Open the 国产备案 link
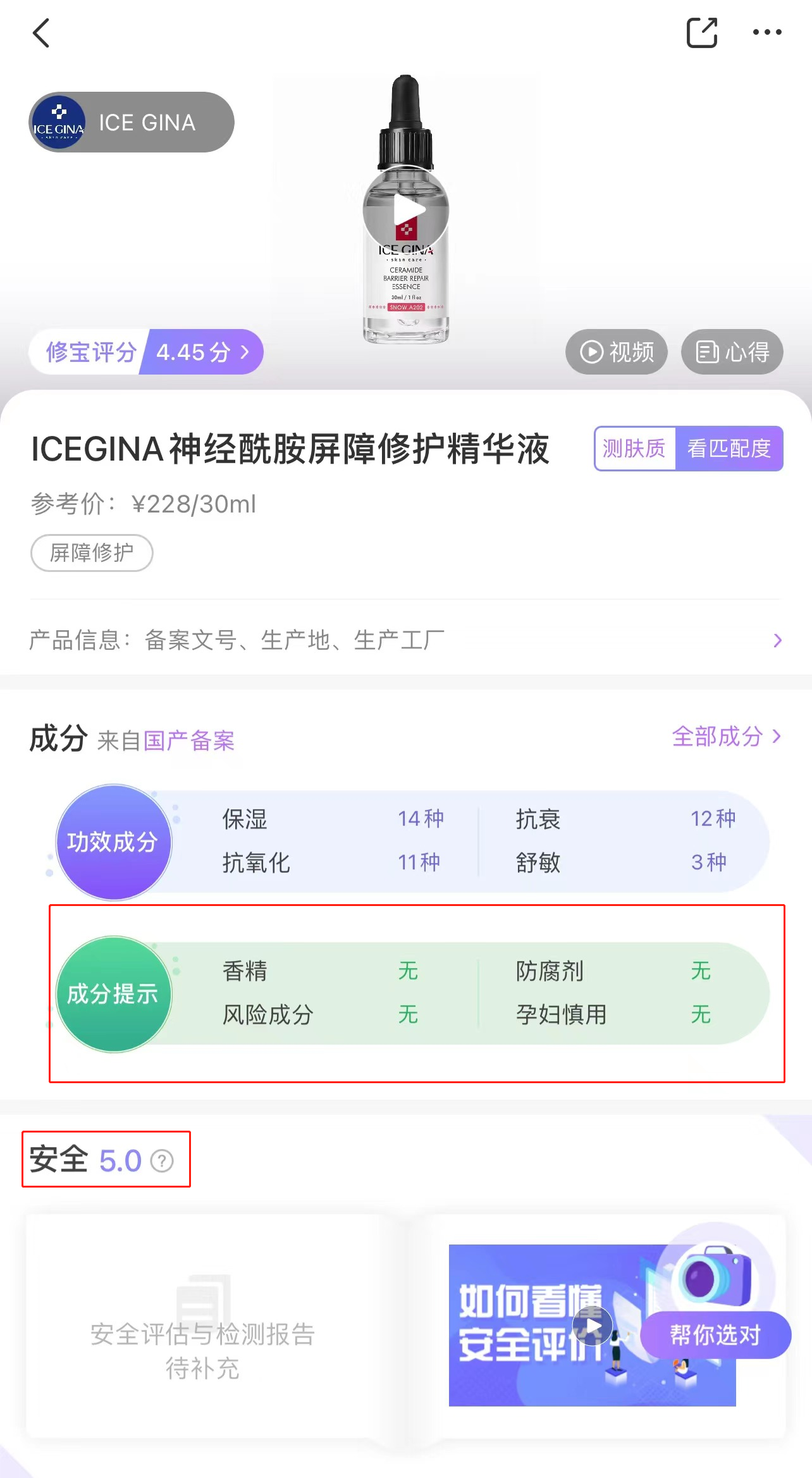Image resolution: width=812 pixels, height=1478 pixels. [189, 740]
